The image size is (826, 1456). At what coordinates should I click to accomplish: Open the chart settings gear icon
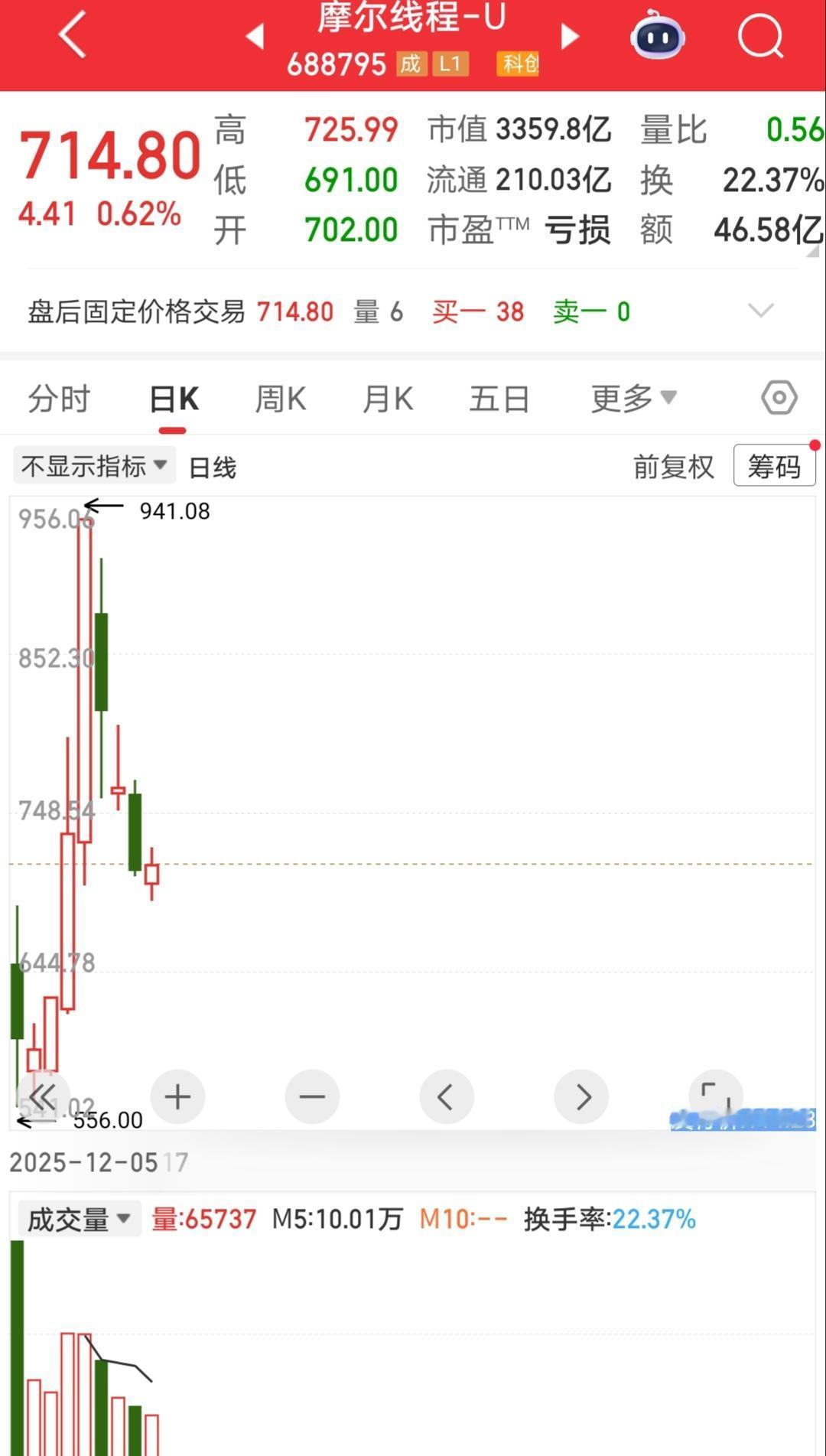[779, 397]
